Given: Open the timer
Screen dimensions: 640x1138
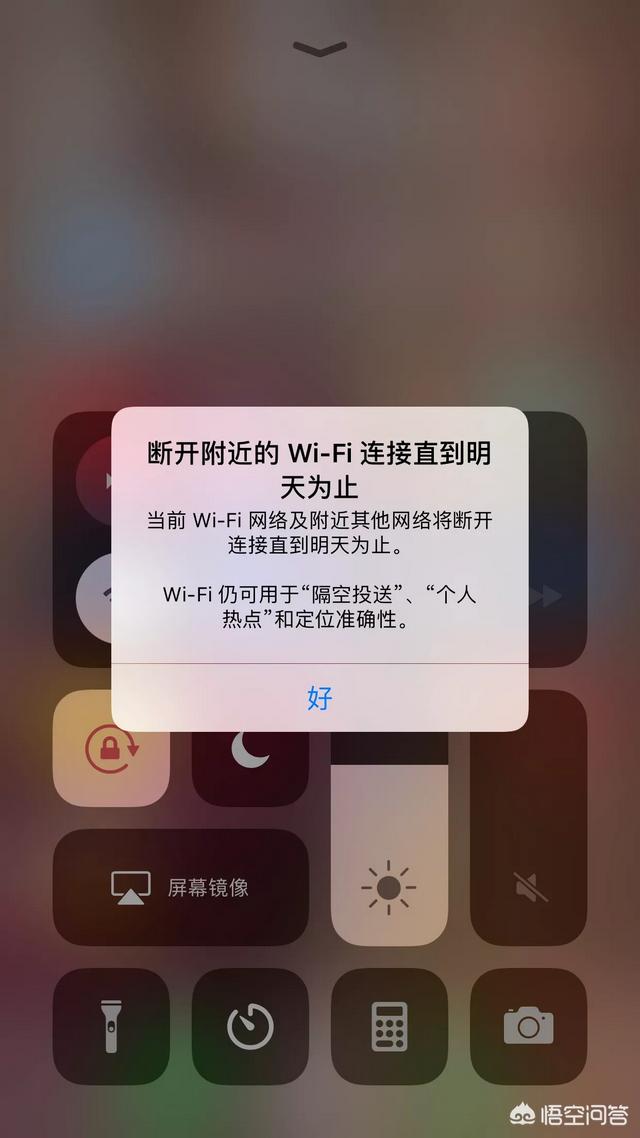Looking at the screenshot, I should click(250, 1026).
